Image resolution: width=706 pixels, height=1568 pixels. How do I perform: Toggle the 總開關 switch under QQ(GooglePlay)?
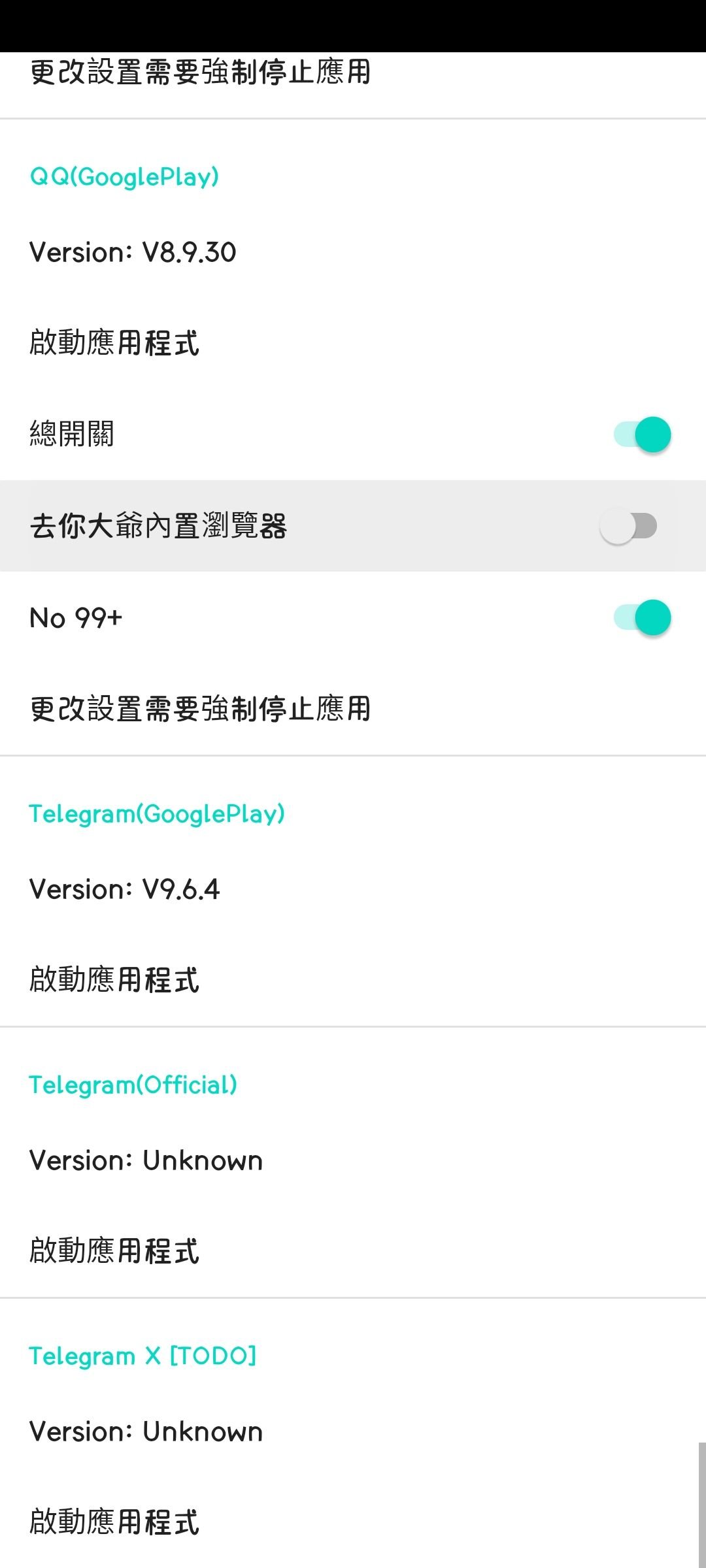pyautogui.click(x=642, y=434)
